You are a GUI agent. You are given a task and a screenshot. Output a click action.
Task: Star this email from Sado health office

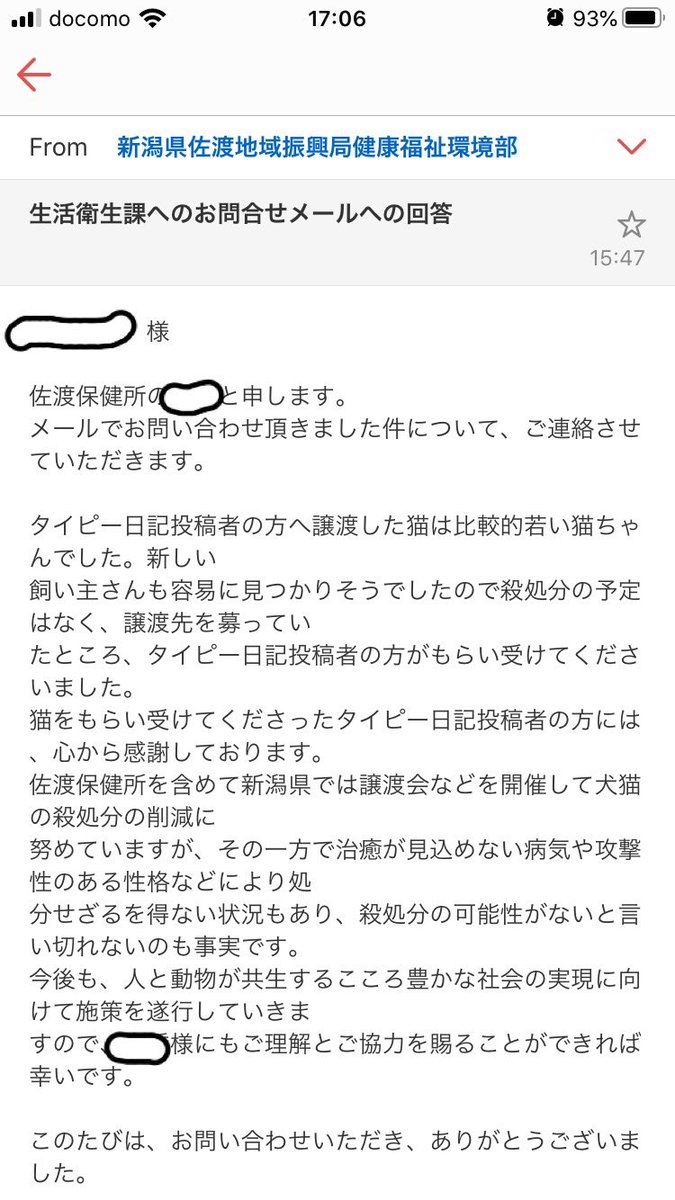pos(630,223)
